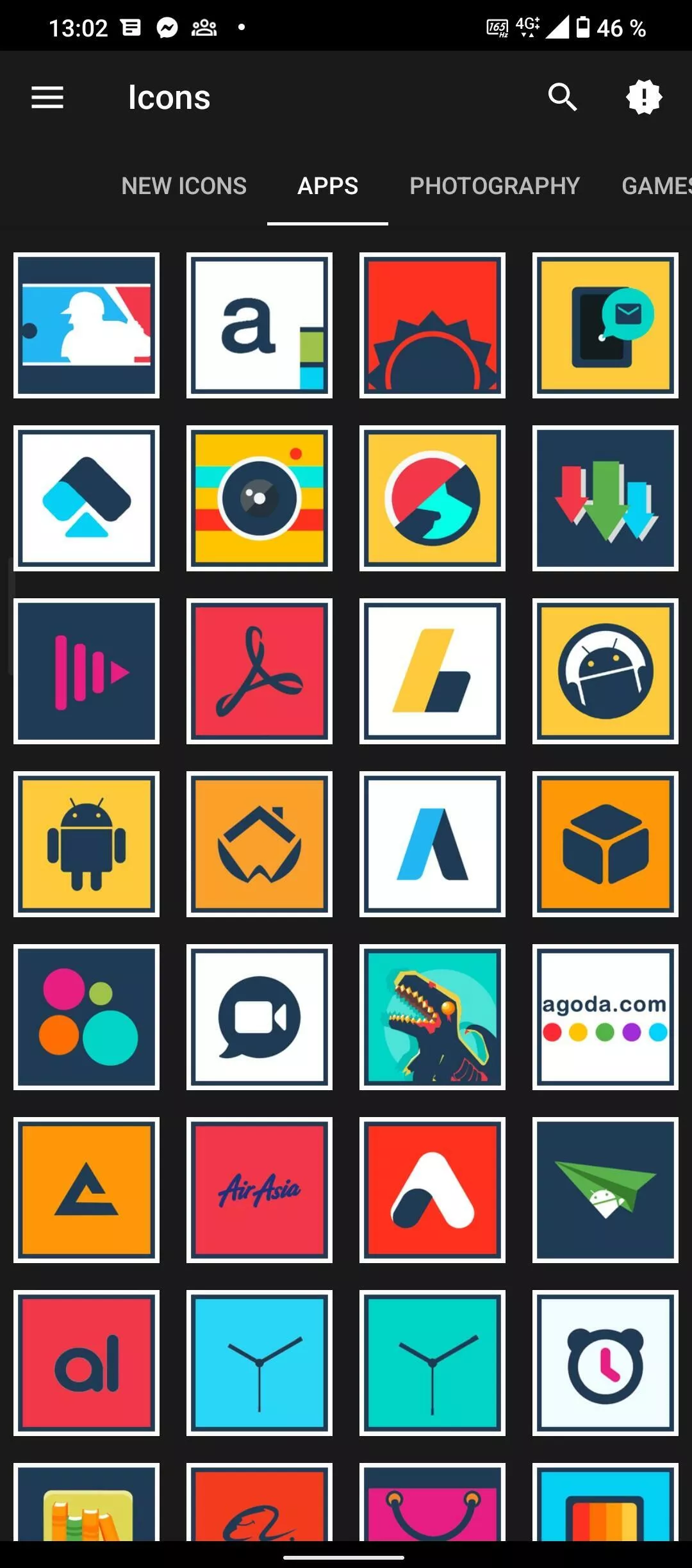Choose the alarm clock icon

605,1363
